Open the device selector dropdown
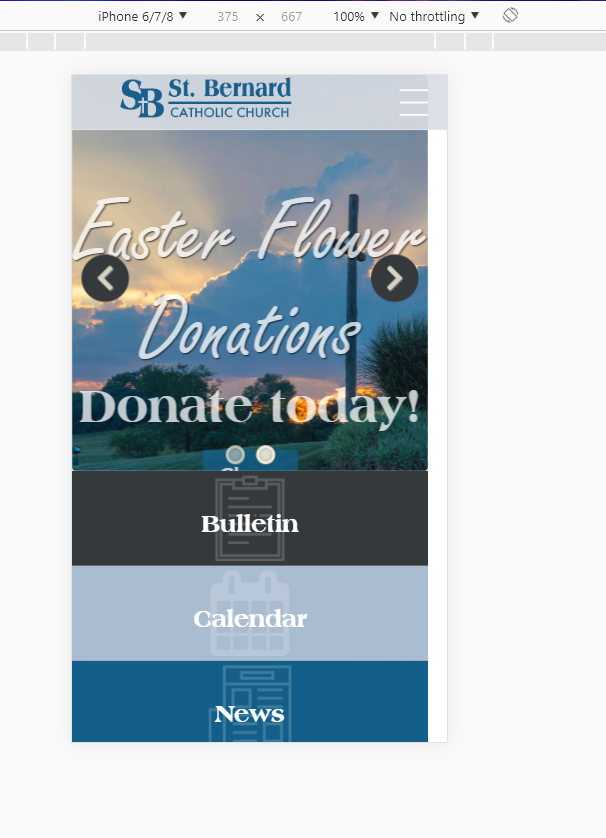The height and width of the screenshot is (838, 606). 142,16
